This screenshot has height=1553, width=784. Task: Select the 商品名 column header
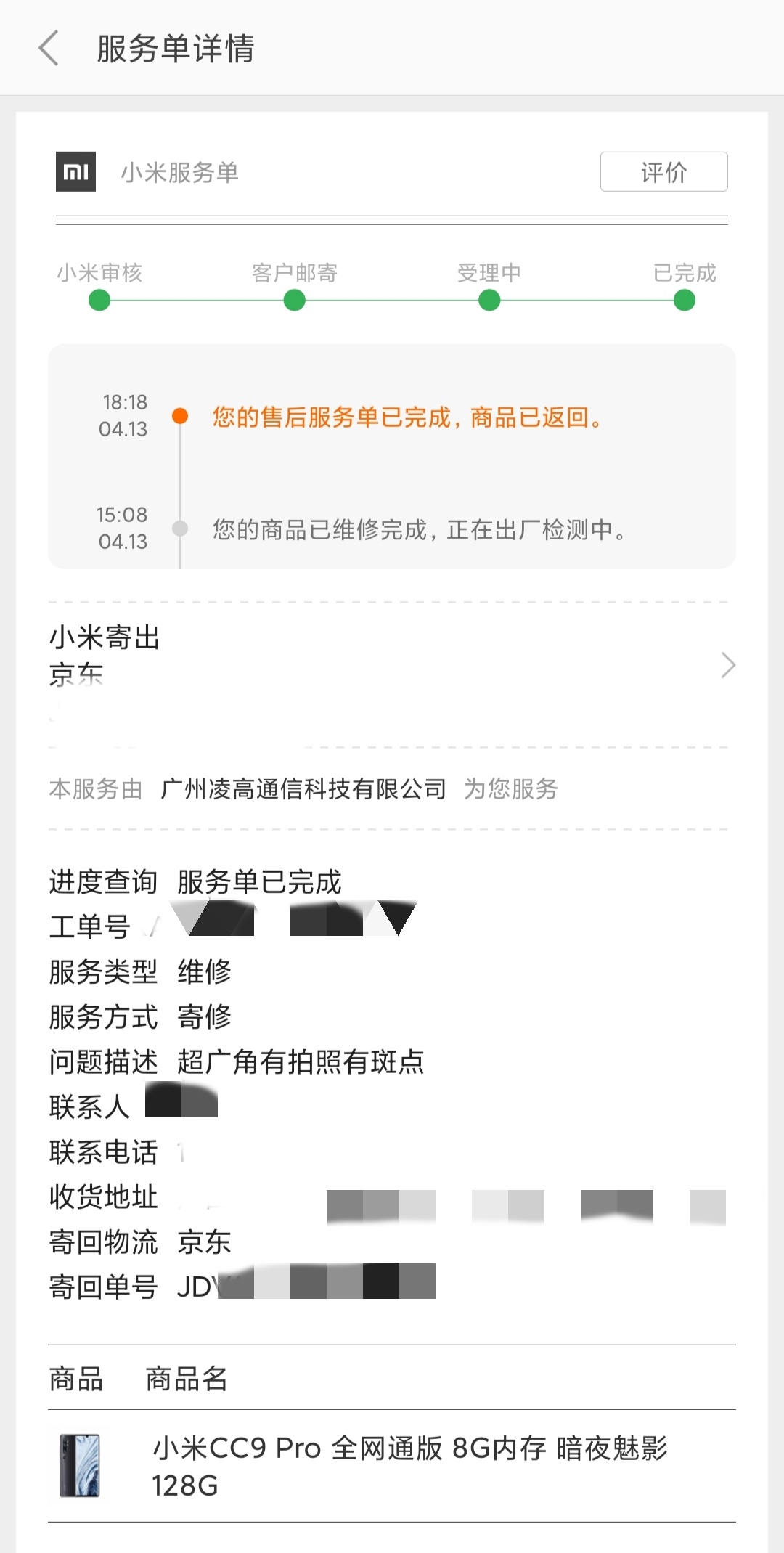[x=187, y=1377]
